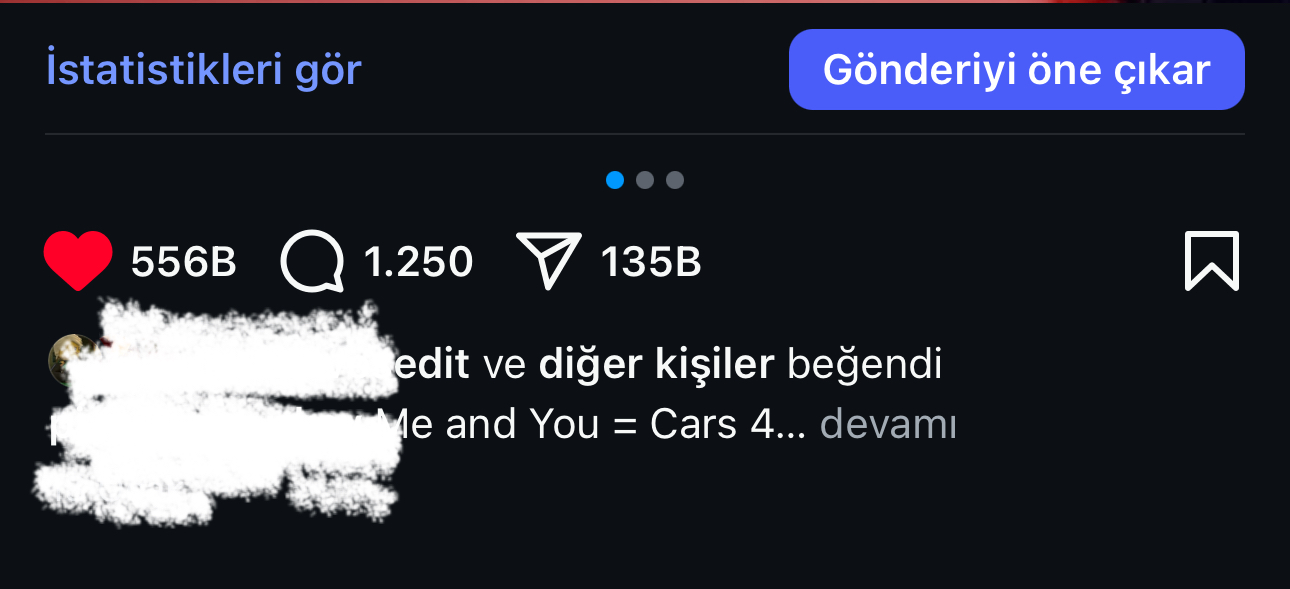Open İstatistikleri gör insights link
The height and width of the screenshot is (589, 1290).
[203, 70]
